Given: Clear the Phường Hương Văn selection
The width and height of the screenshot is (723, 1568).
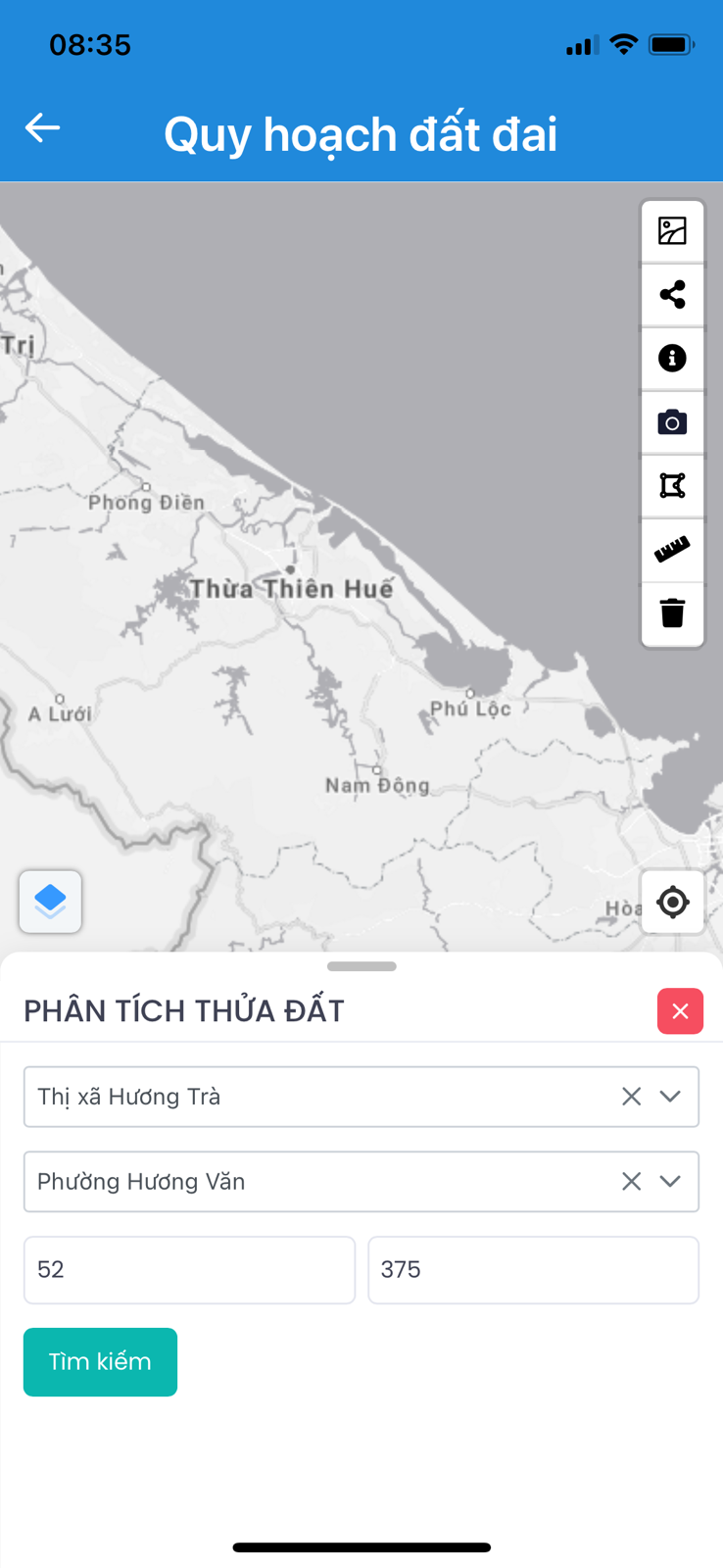Looking at the screenshot, I should pyautogui.click(x=631, y=1182).
